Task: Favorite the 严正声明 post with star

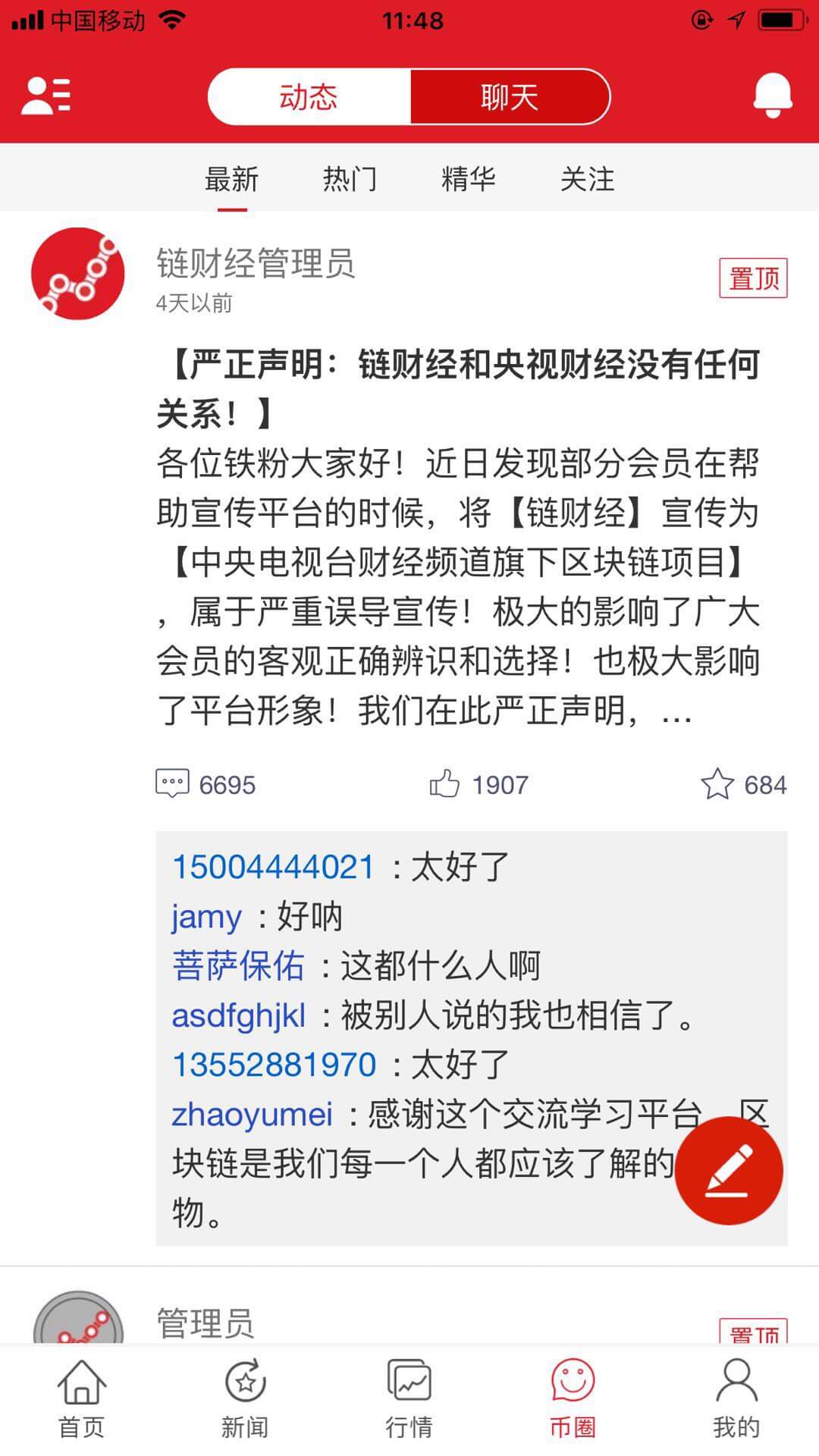Action: 743,784
